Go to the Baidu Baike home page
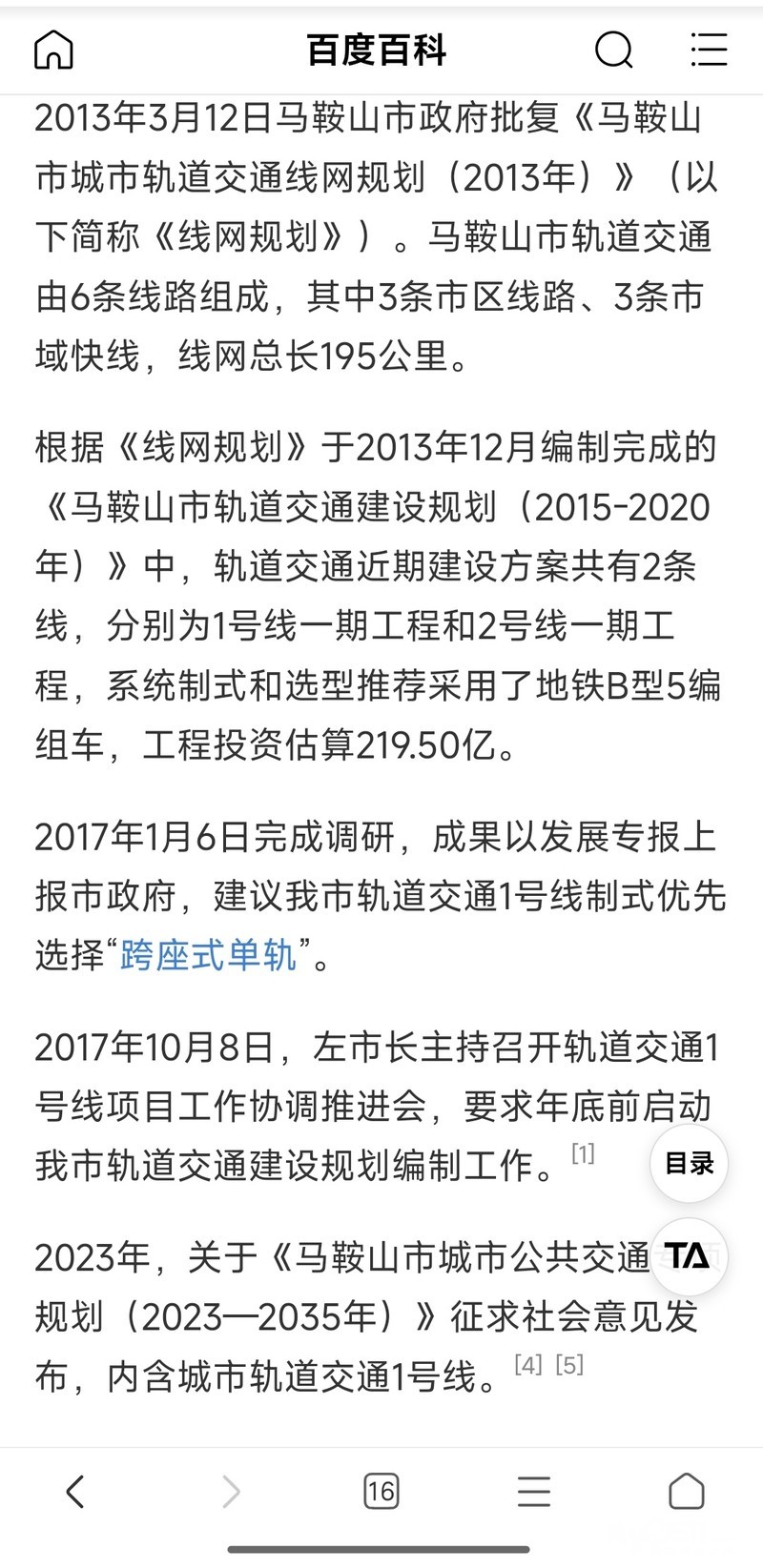 (53, 50)
